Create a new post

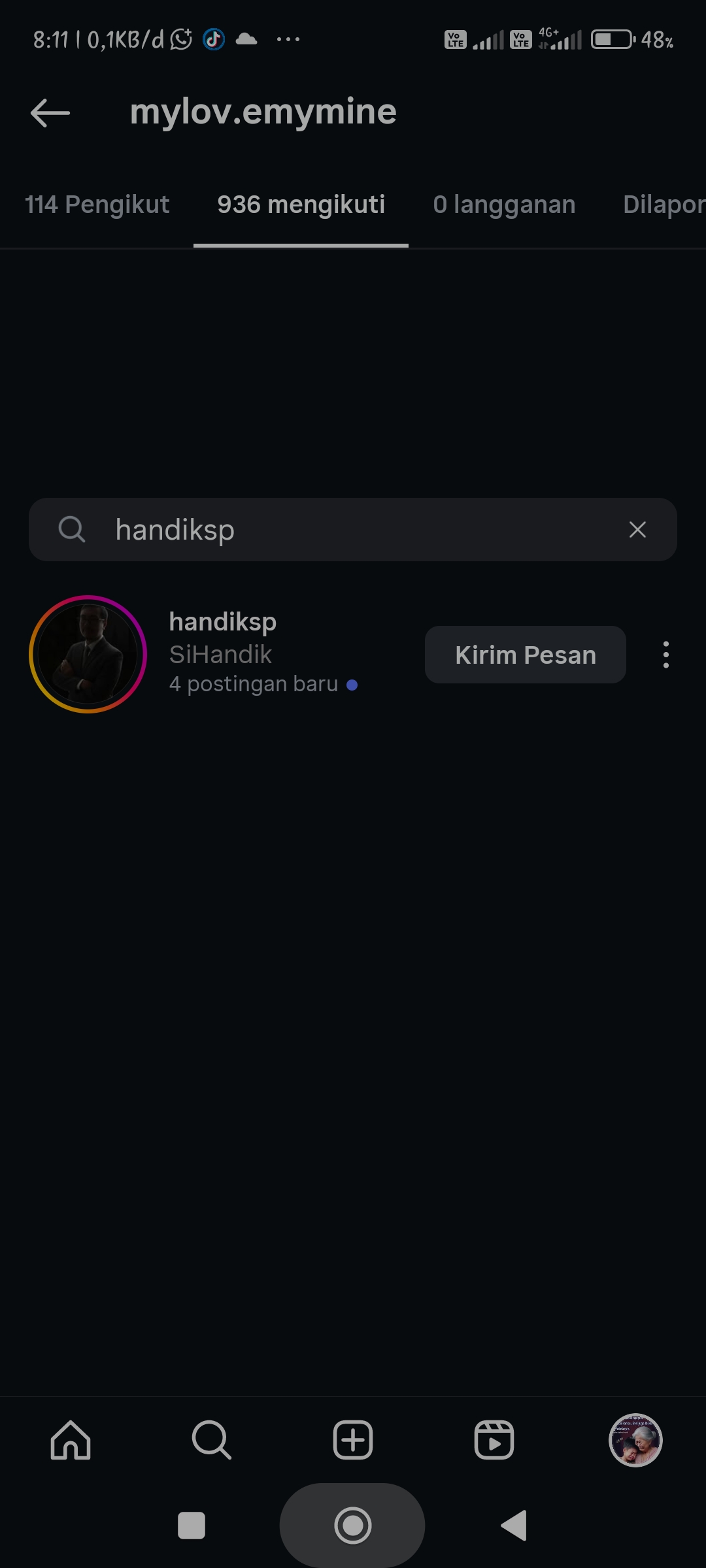[353, 1440]
